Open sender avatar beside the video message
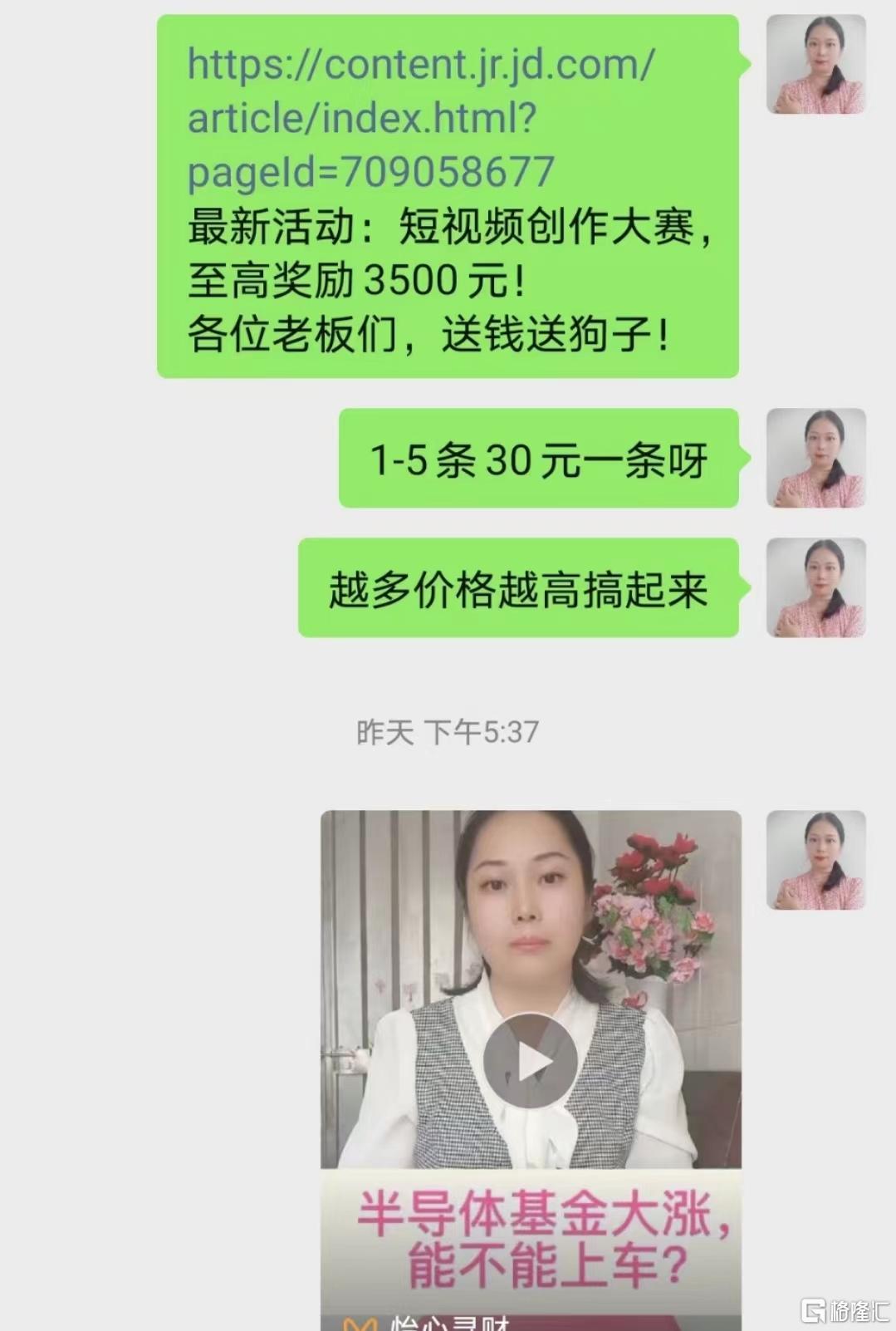The height and width of the screenshot is (1331, 896). pos(815,859)
